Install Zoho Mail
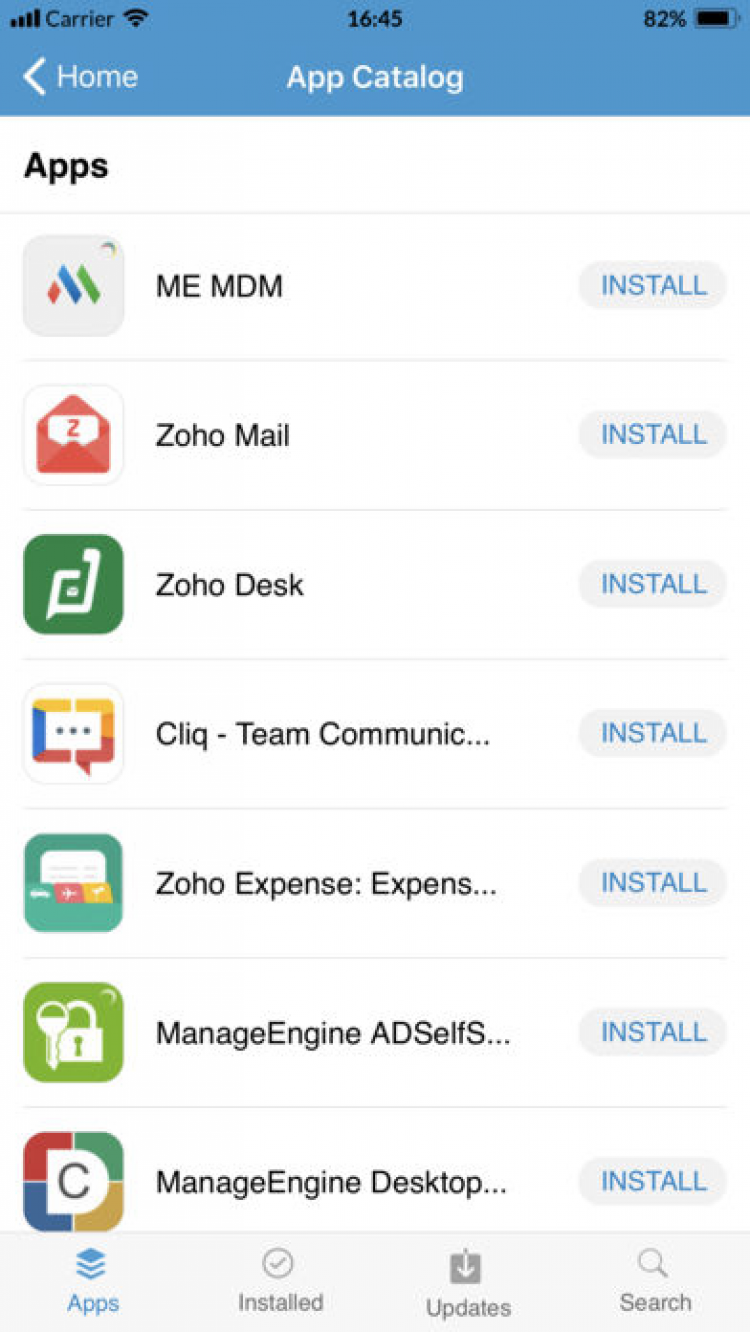This screenshot has width=750, height=1332. pyautogui.click(x=653, y=434)
